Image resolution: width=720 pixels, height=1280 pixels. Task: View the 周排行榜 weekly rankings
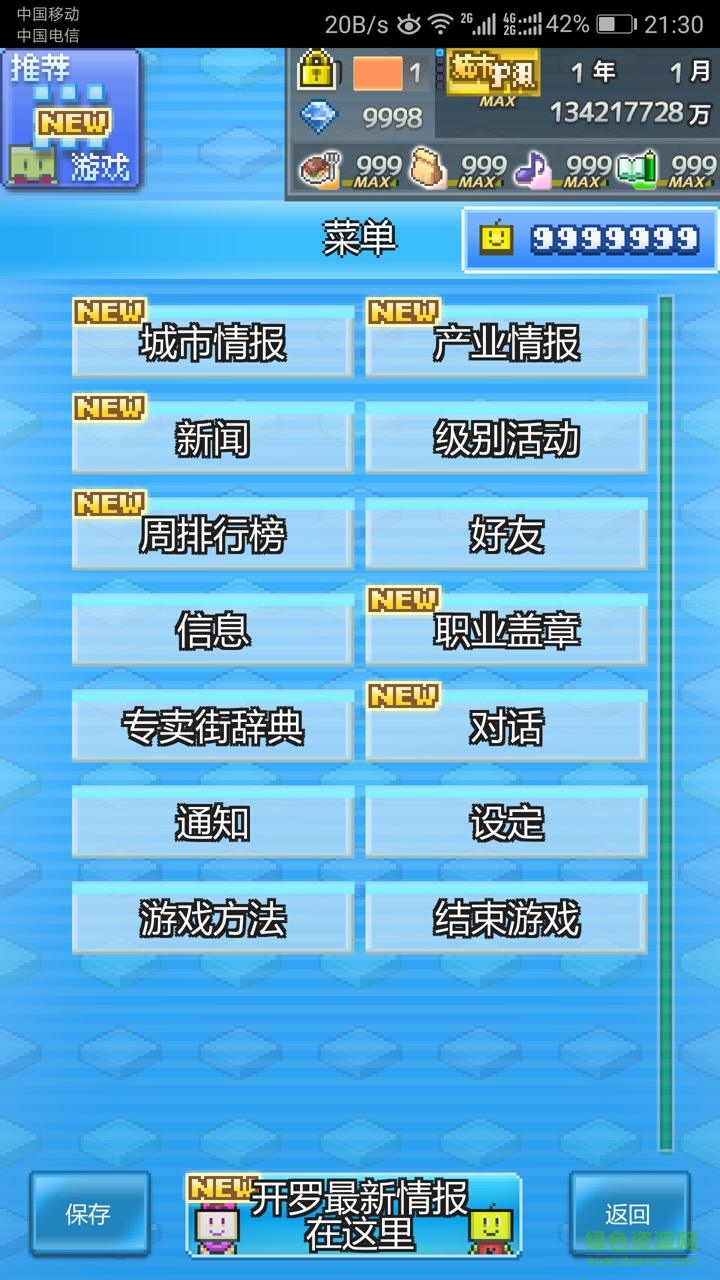211,536
